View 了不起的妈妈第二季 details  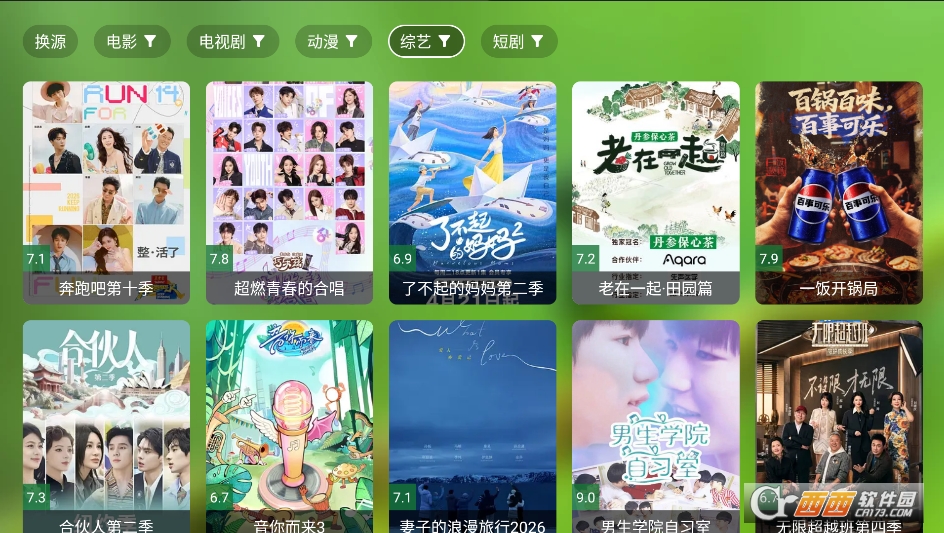(x=472, y=192)
